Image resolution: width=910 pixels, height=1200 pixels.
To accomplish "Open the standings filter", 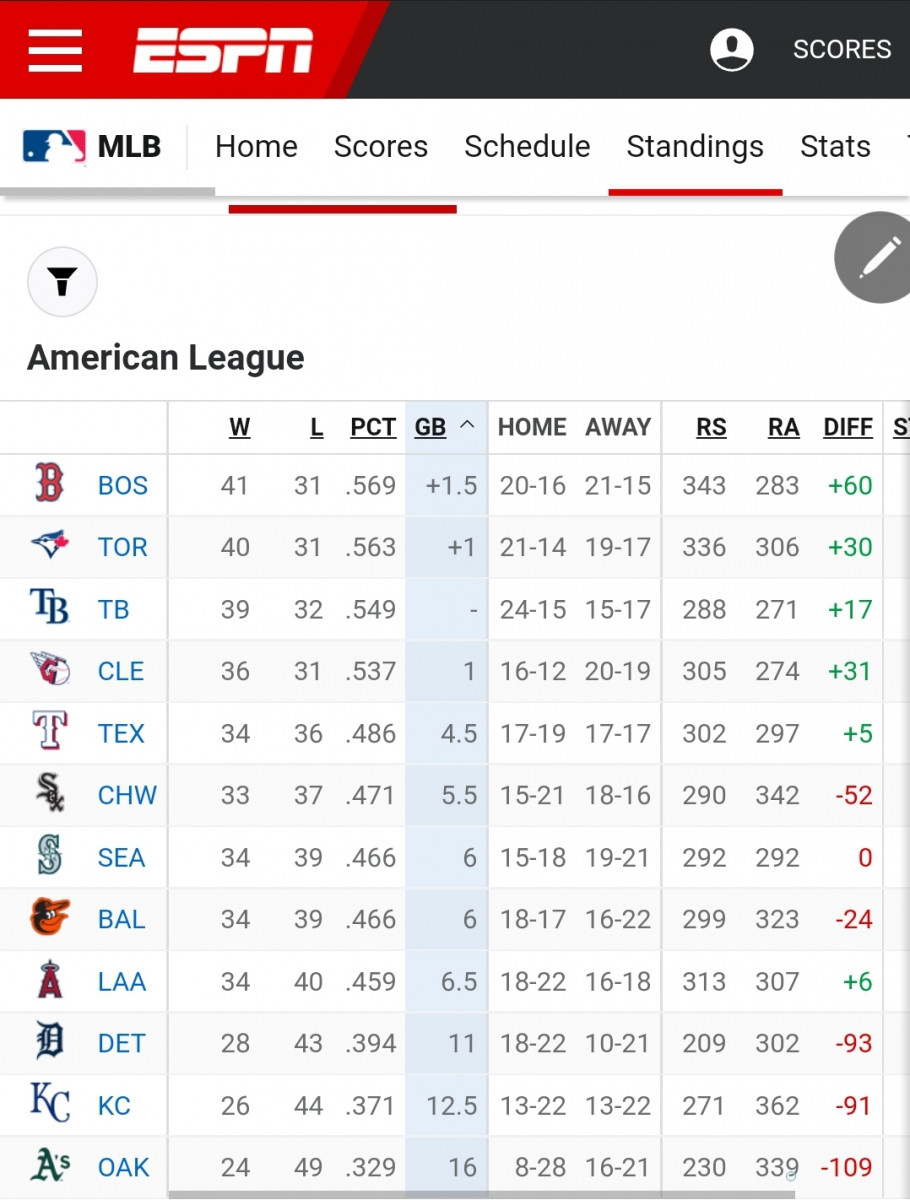I will click(62, 283).
